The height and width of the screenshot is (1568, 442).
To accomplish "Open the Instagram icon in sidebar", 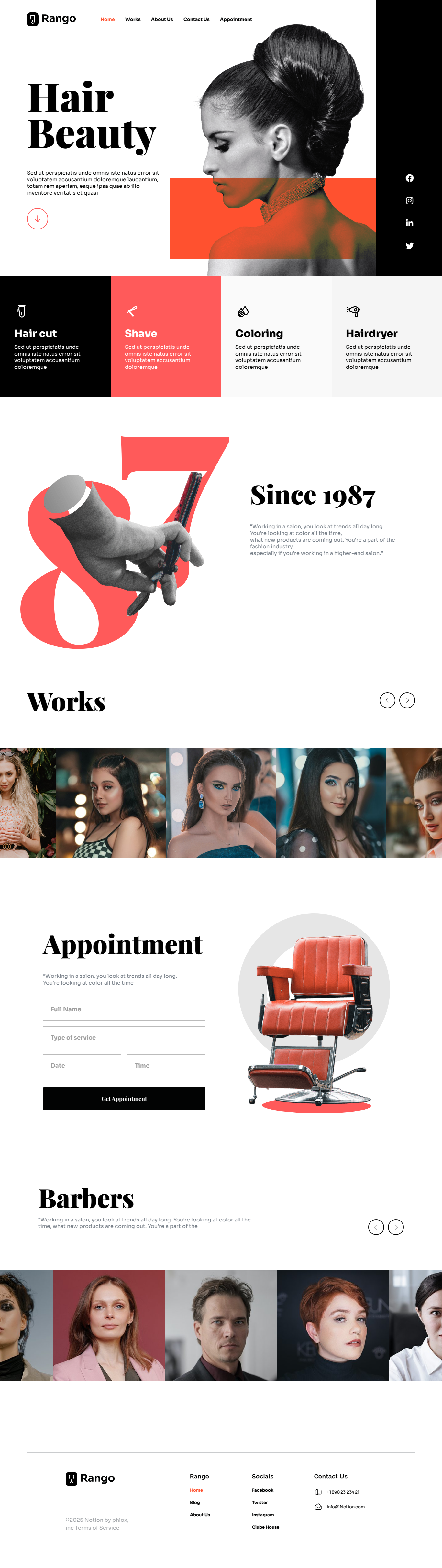I will click(409, 201).
